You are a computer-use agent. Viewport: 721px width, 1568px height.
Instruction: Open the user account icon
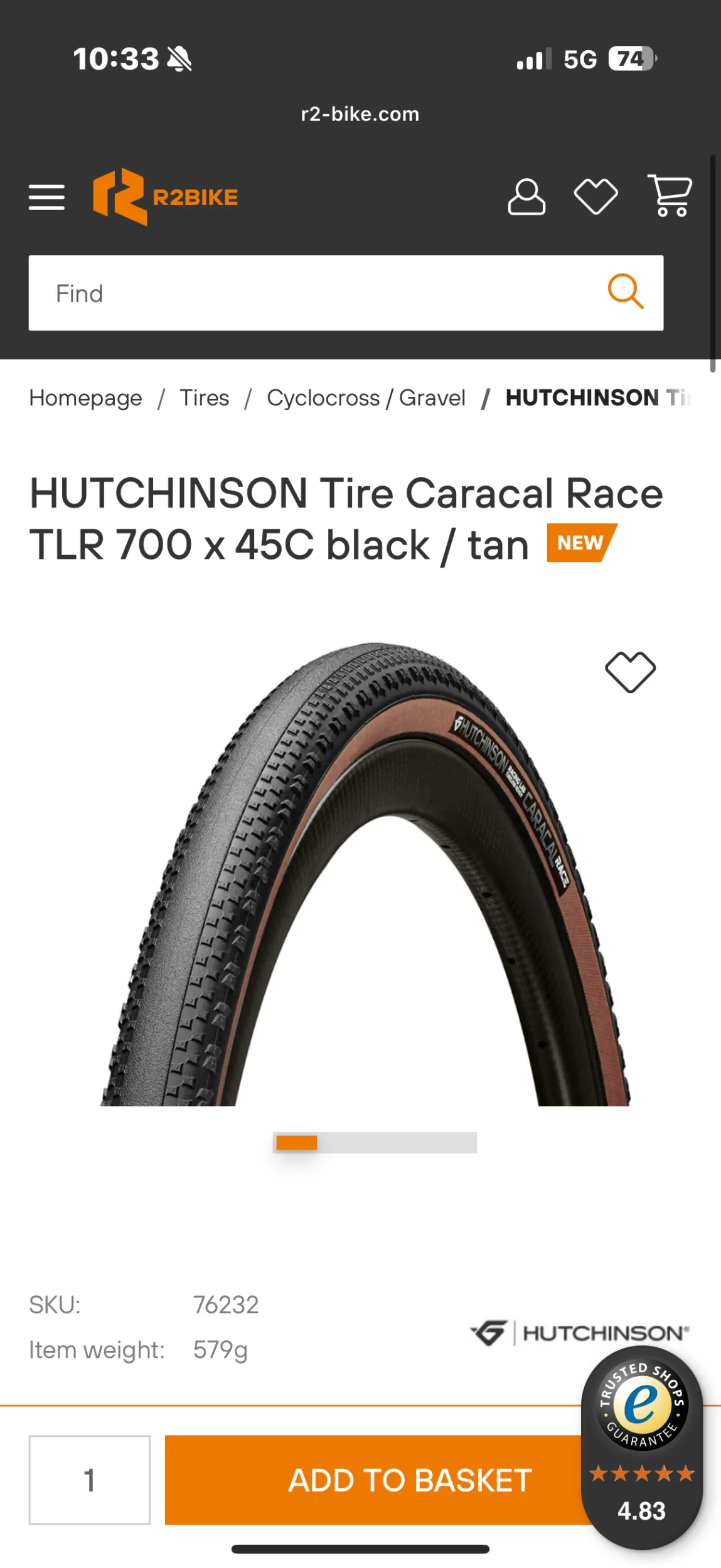tap(526, 197)
